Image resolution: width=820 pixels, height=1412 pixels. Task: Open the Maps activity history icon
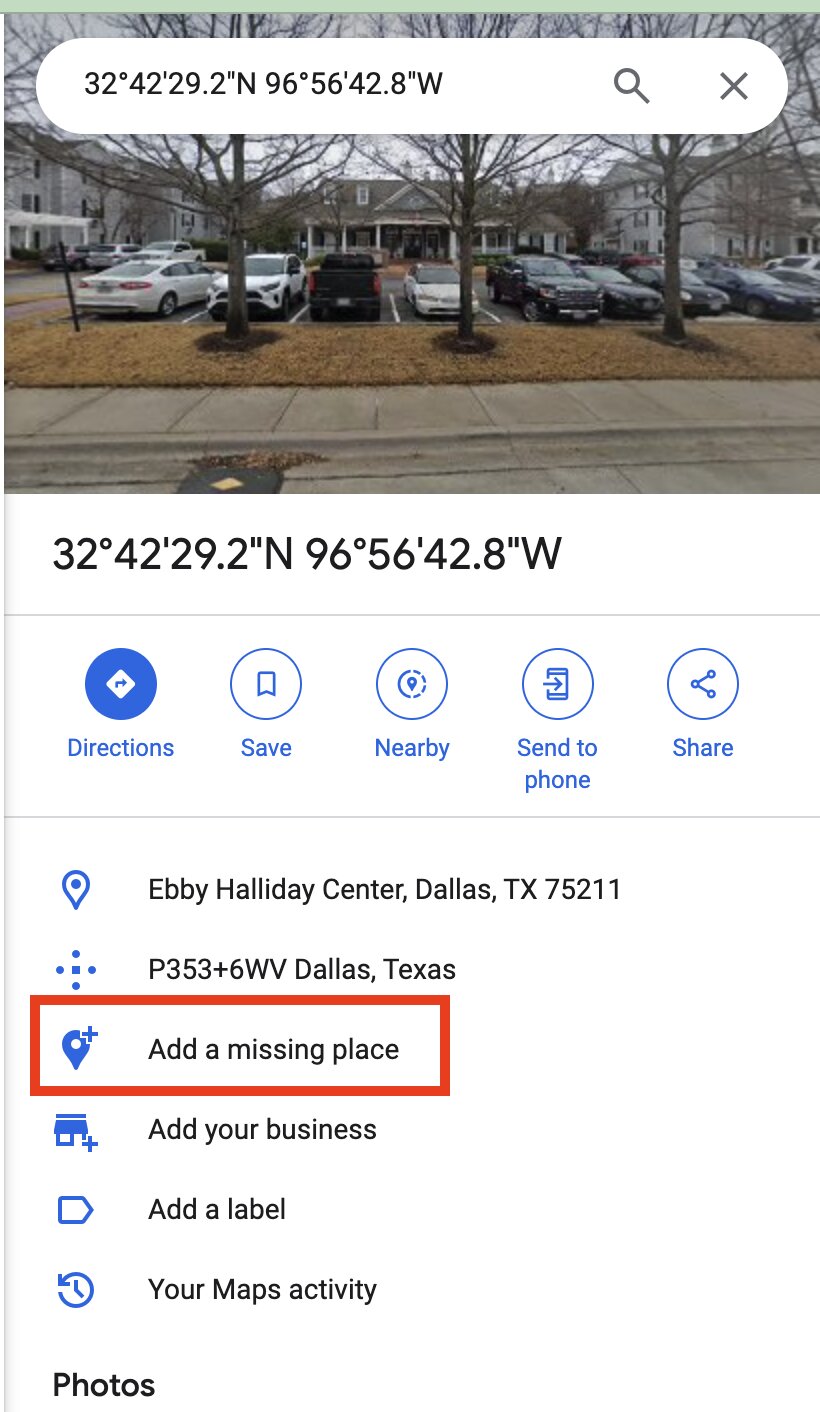click(77, 1289)
